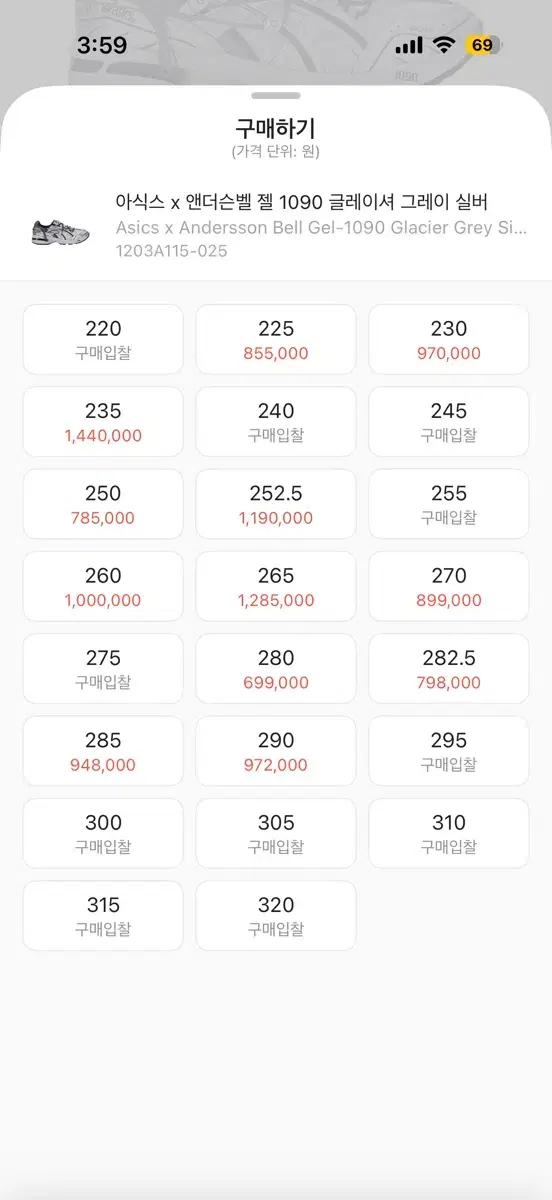Tap the sheet's top drag handle
This screenshot has height=1200, width=552.
pos(276,96)
